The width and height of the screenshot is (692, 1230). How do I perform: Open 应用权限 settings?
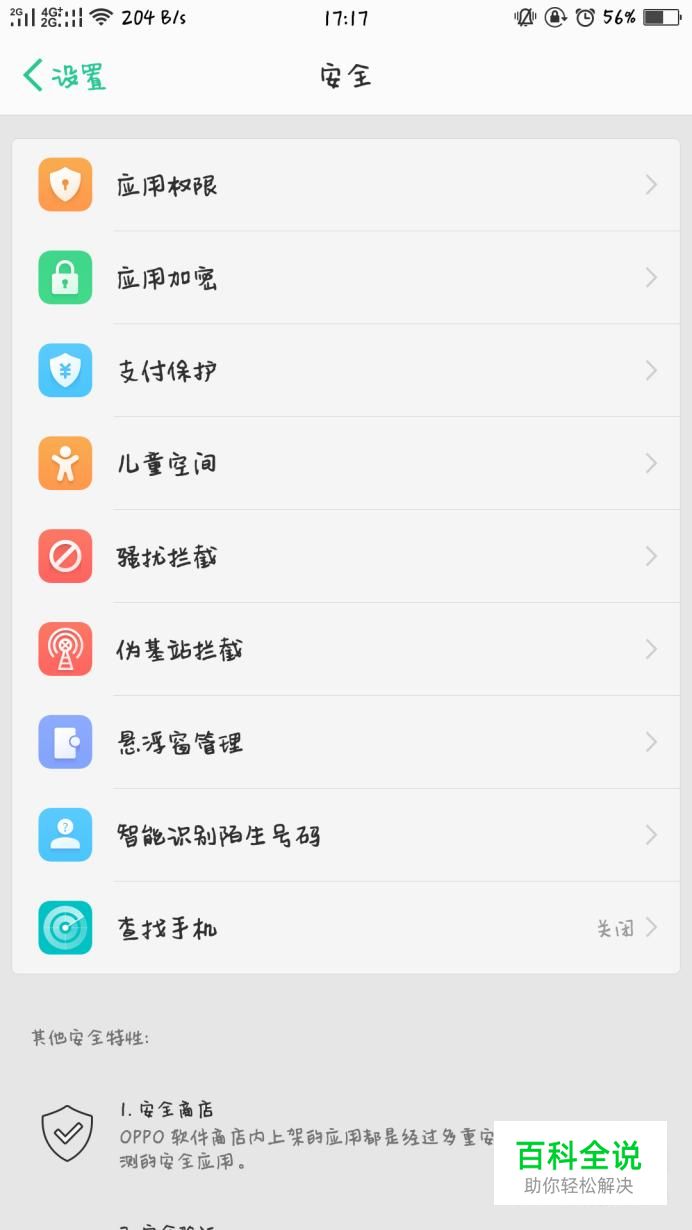[346, 185]
